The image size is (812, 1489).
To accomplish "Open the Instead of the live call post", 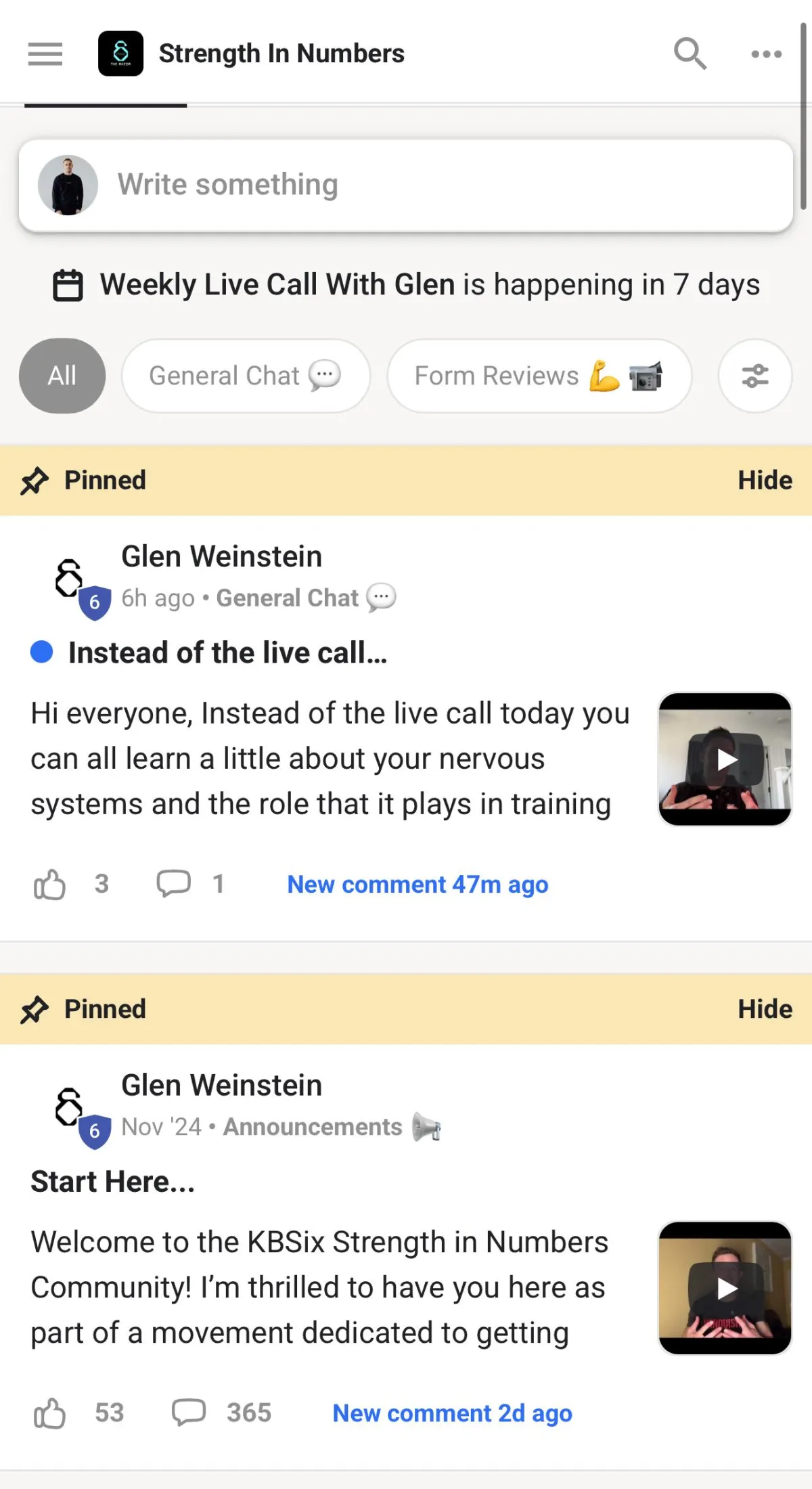I will pos(227,652).
